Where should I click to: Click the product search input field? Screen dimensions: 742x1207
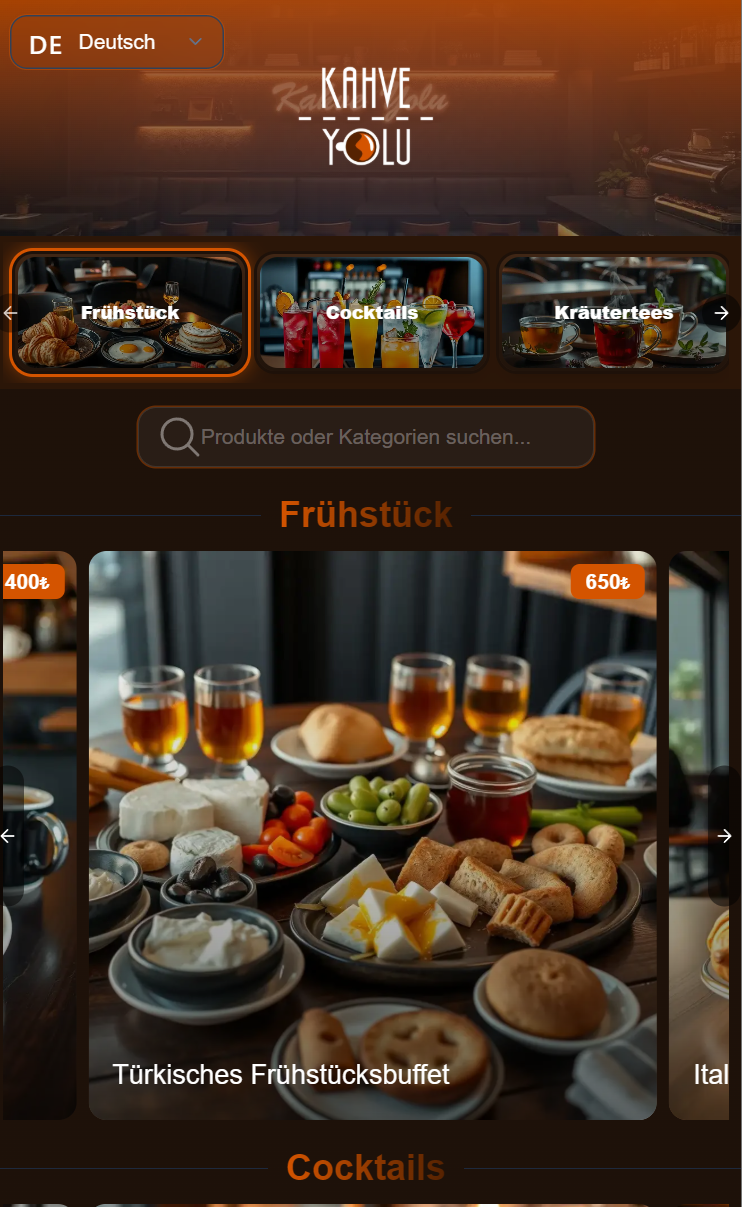pyautogui.click(x=380, y=437)
